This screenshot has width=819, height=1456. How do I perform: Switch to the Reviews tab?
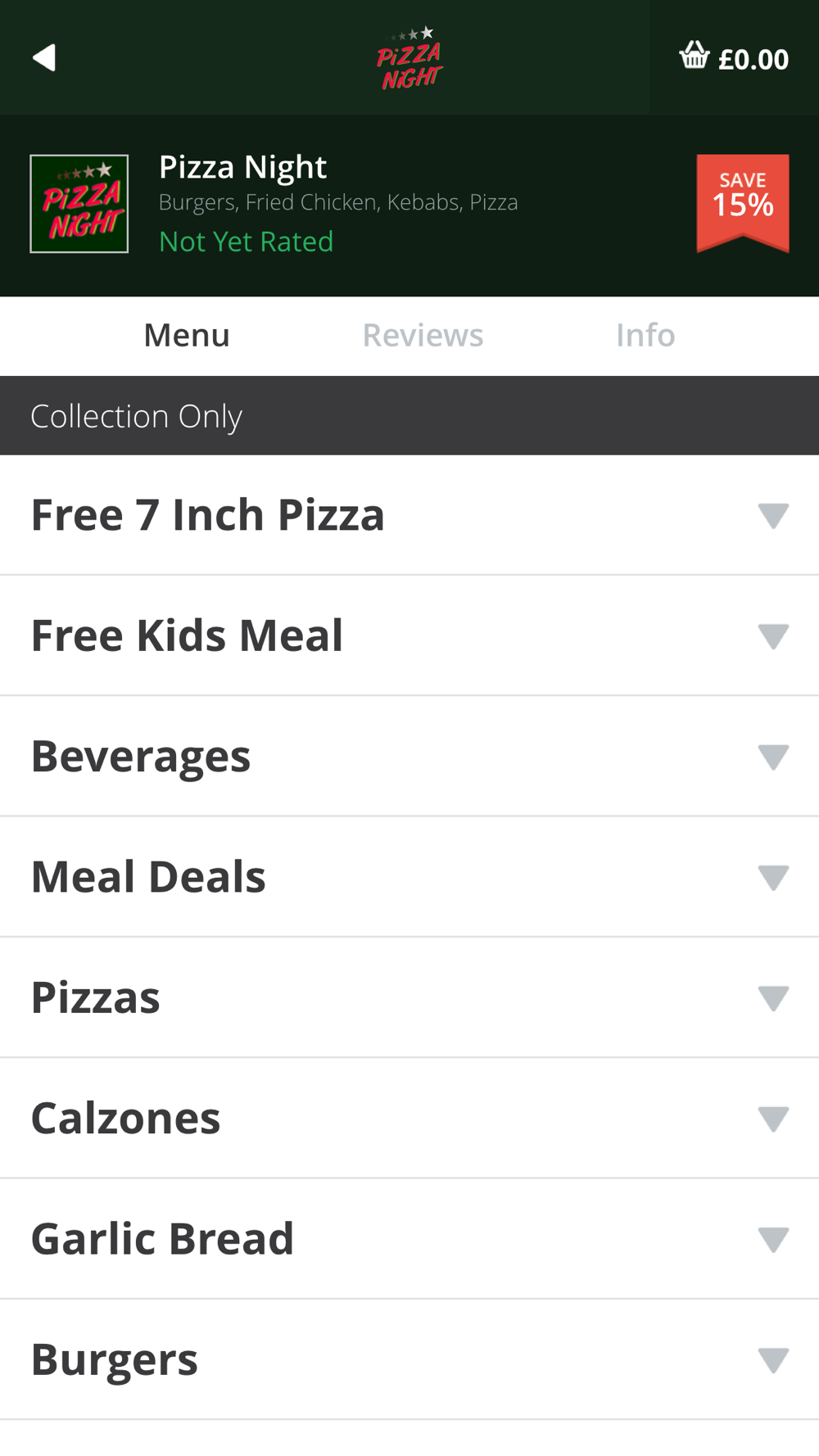(x=423, y=335)
